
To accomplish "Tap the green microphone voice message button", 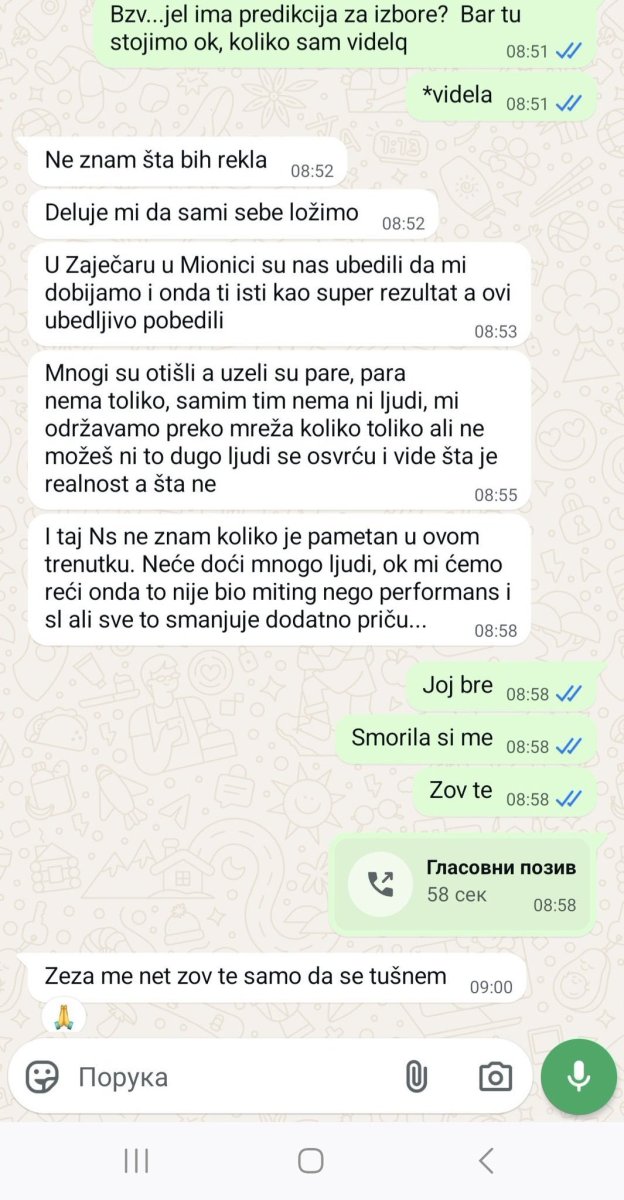I will click(578, 1076).
